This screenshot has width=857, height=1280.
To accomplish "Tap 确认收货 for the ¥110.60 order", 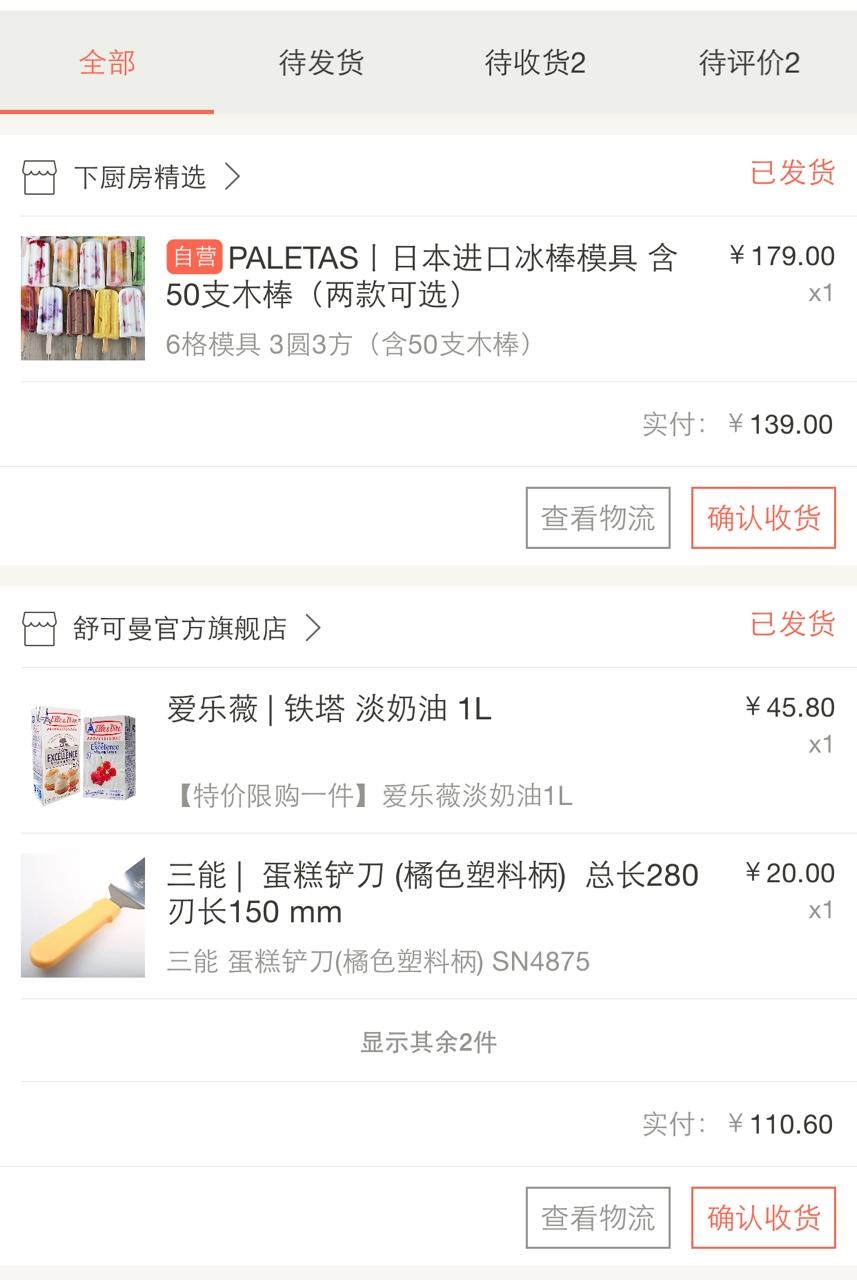I will click(x=763, y=1218).
